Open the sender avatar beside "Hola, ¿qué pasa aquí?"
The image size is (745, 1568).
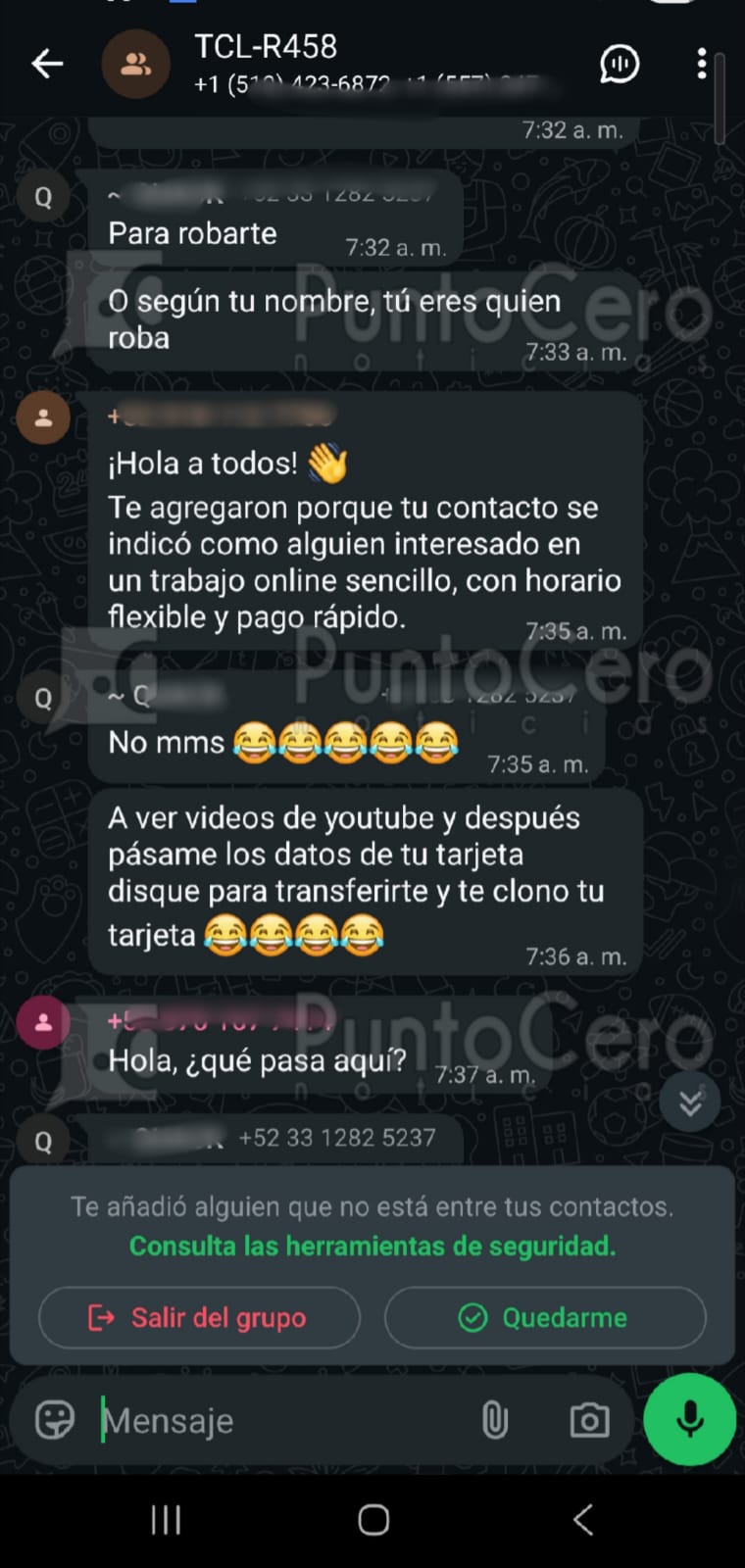click(43, 1023)
